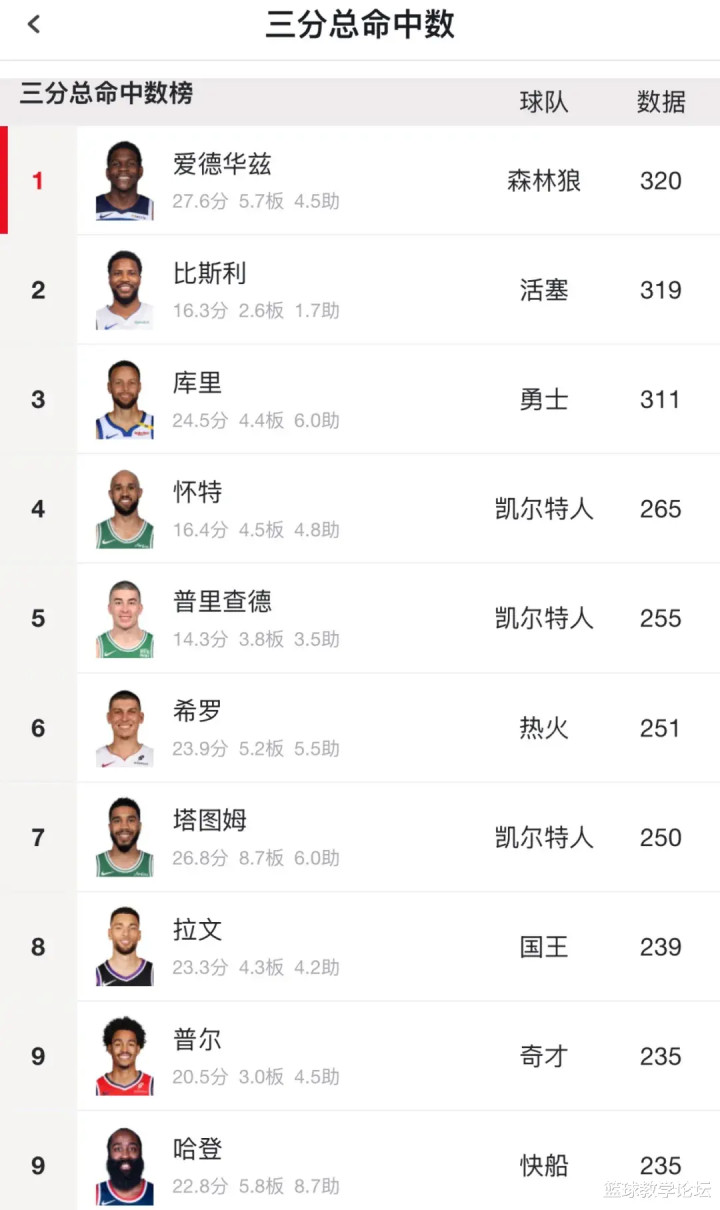The width and height of the screenshot is (720, 1210).
Task: Select 库里 in the ranking list
Action: pyautogui.click(x=360, y=400)
